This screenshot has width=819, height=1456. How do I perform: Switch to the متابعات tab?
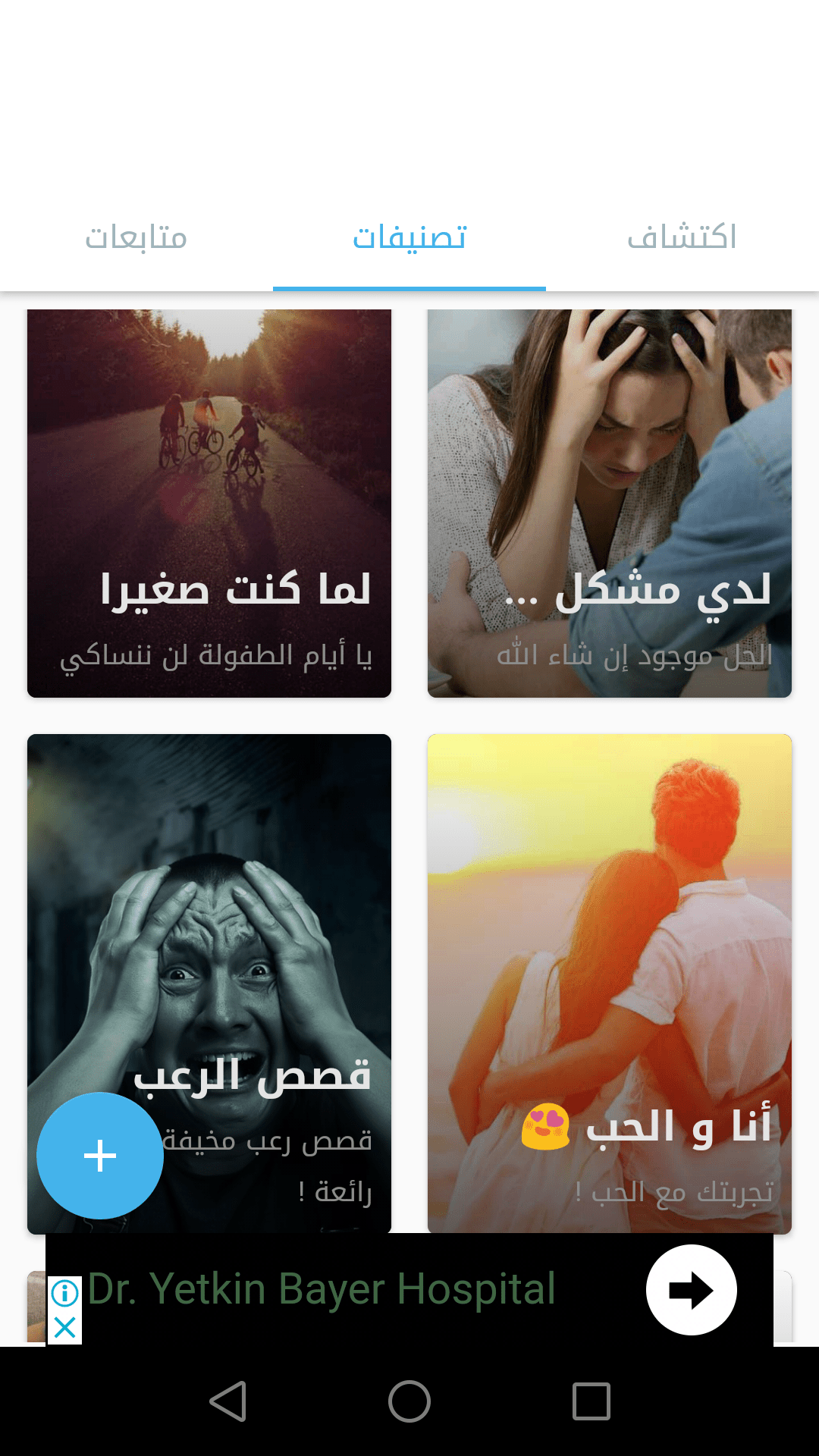click(x=136, y=238)
